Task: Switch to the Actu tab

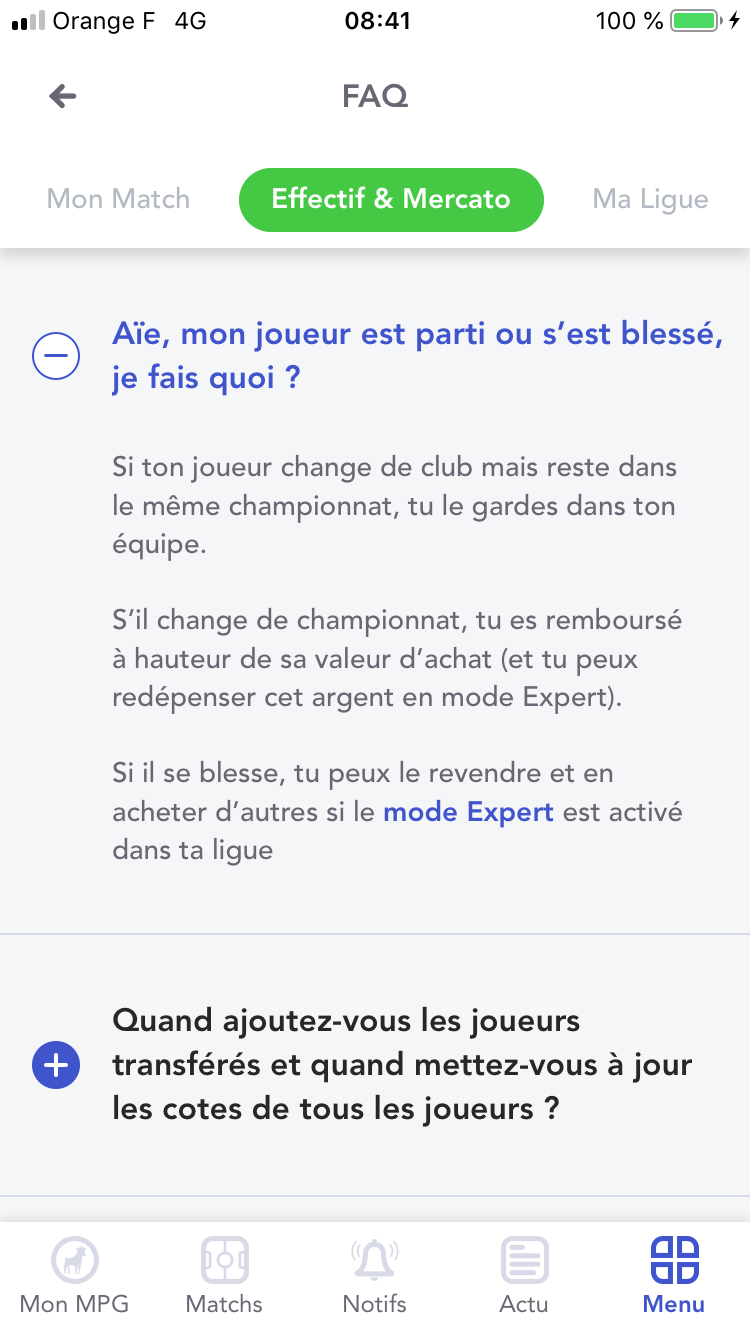Action: [x=524, y=1275]
